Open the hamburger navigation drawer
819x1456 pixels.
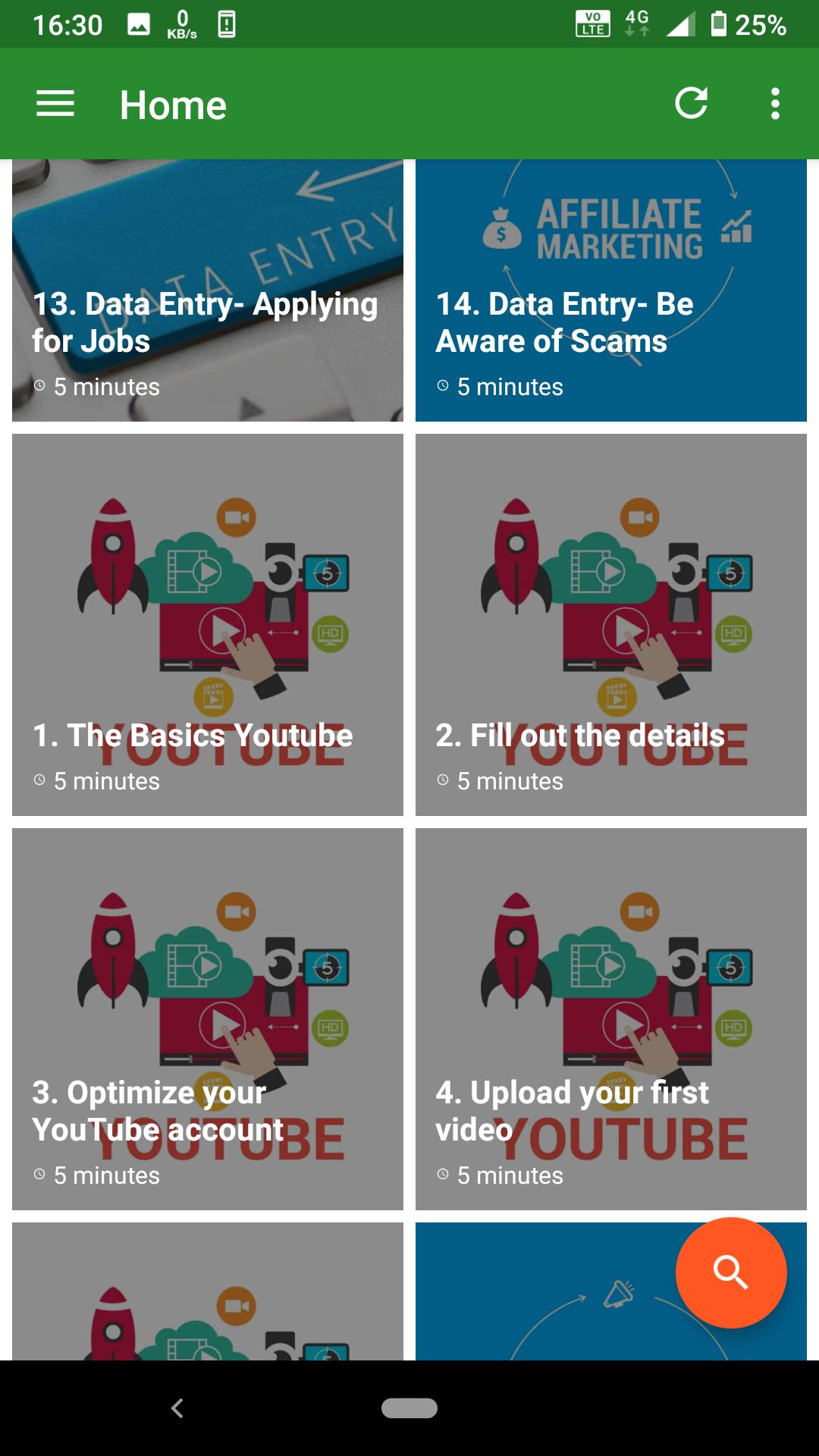[x=55, y=104]
